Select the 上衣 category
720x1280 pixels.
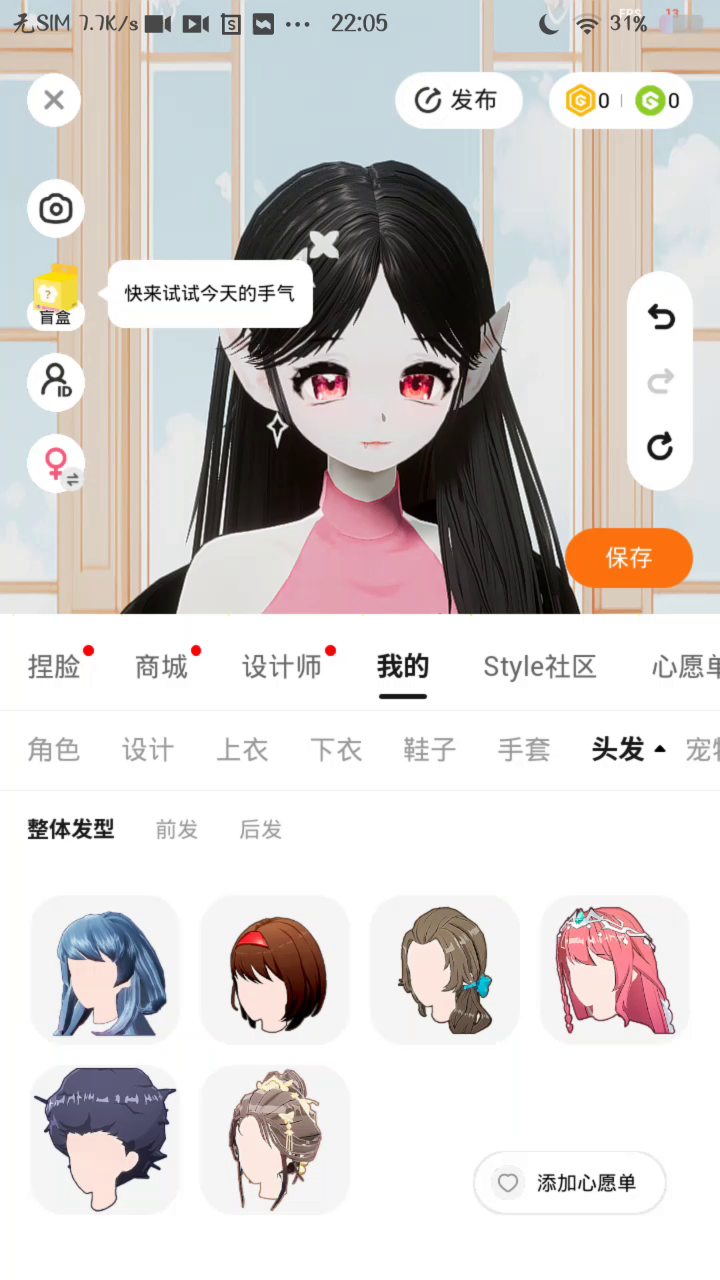(x=242, y=750)
